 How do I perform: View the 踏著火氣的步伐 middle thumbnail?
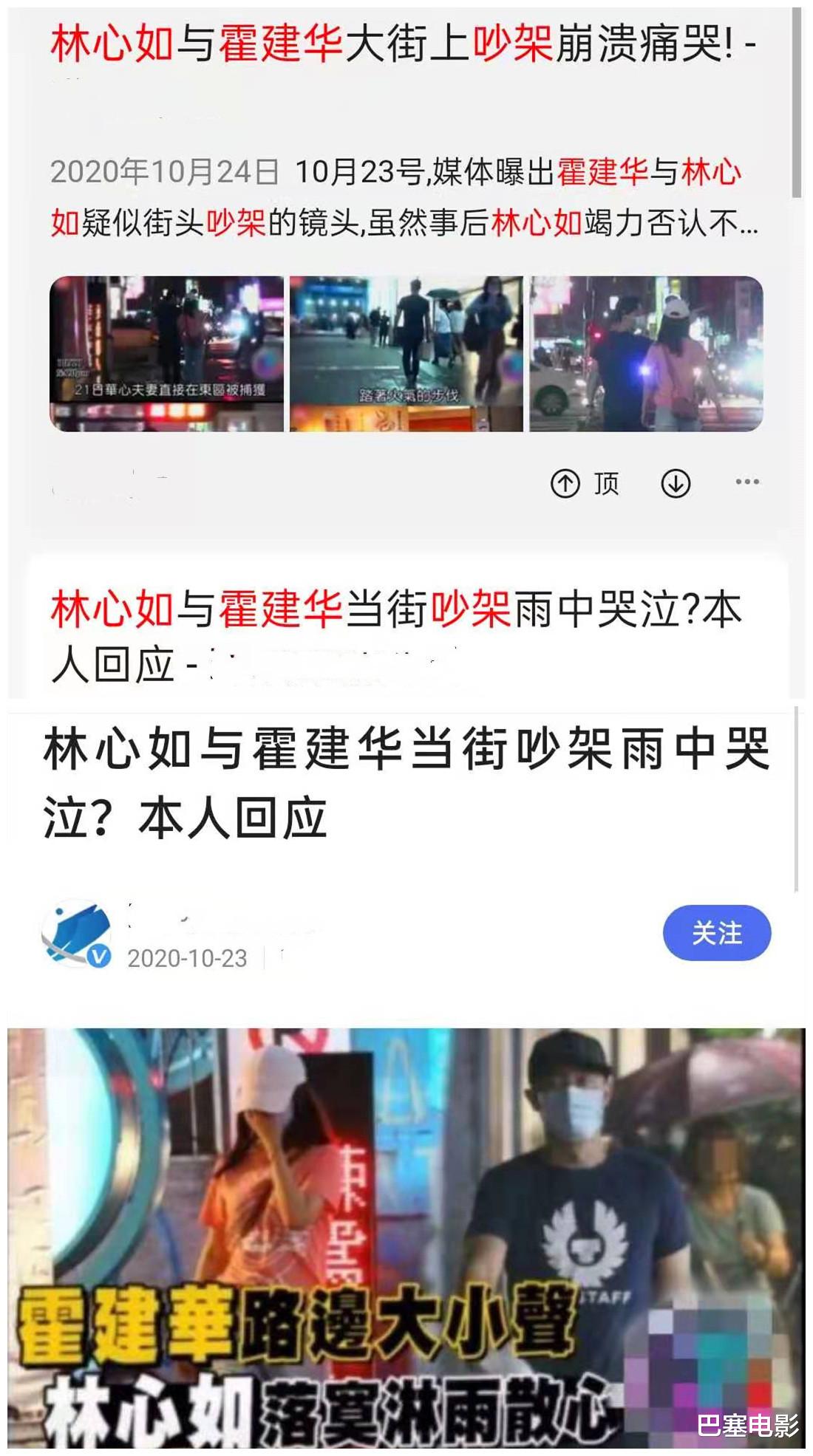click(406, 351)
